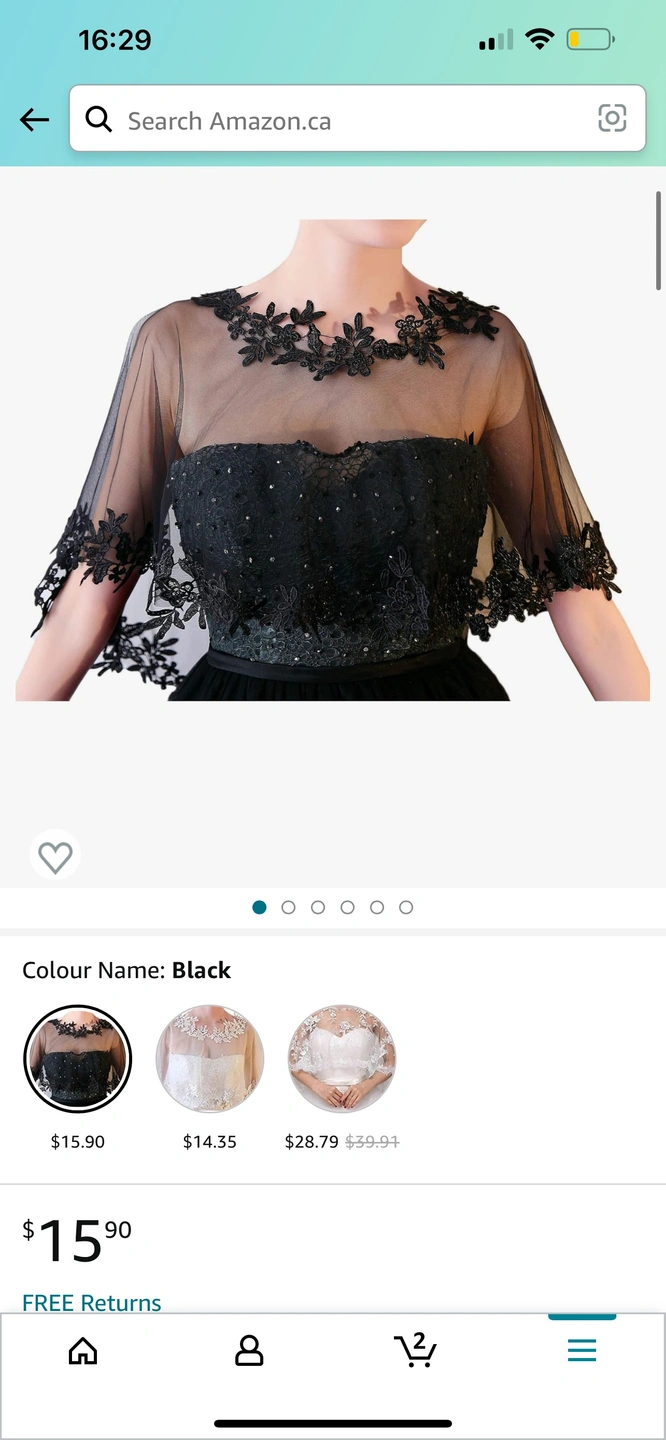The image size is (666, 1440).
Task: Open the camera lens search icon
Action: coord(612,119)
